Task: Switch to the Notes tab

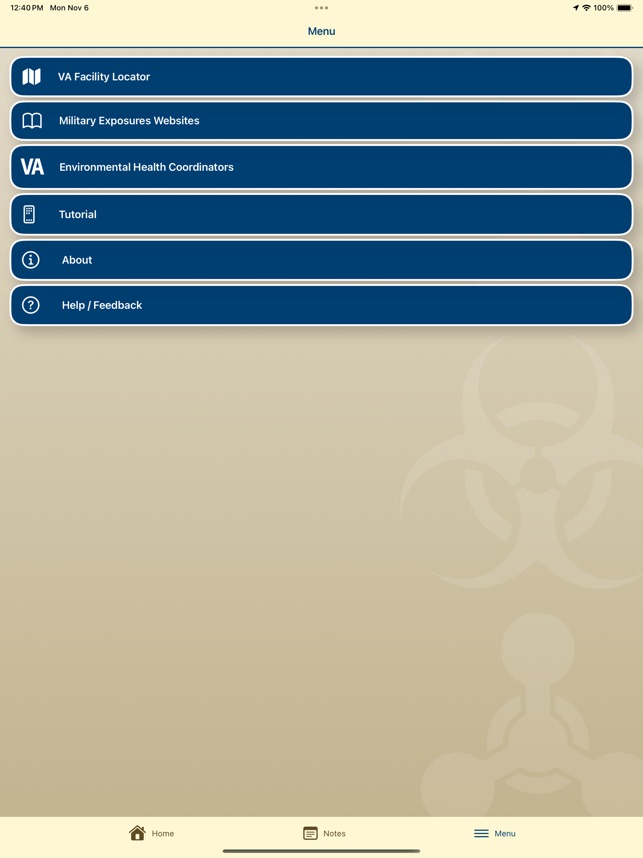Action: pyautogui.click(x=324, y=833)
